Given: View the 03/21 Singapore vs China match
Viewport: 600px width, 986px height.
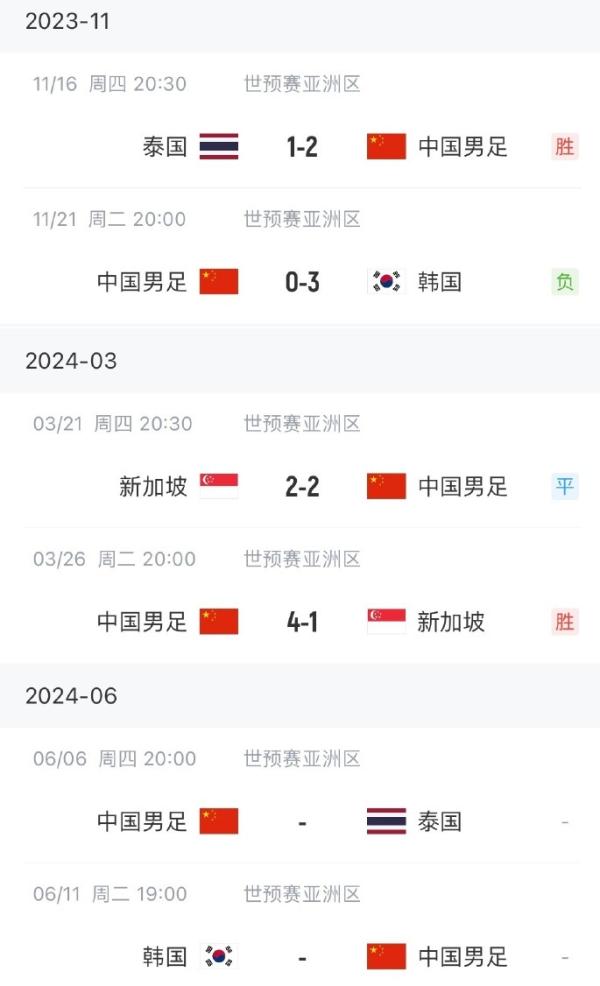Looking at the screenshot, I should [x=300, y=460].
